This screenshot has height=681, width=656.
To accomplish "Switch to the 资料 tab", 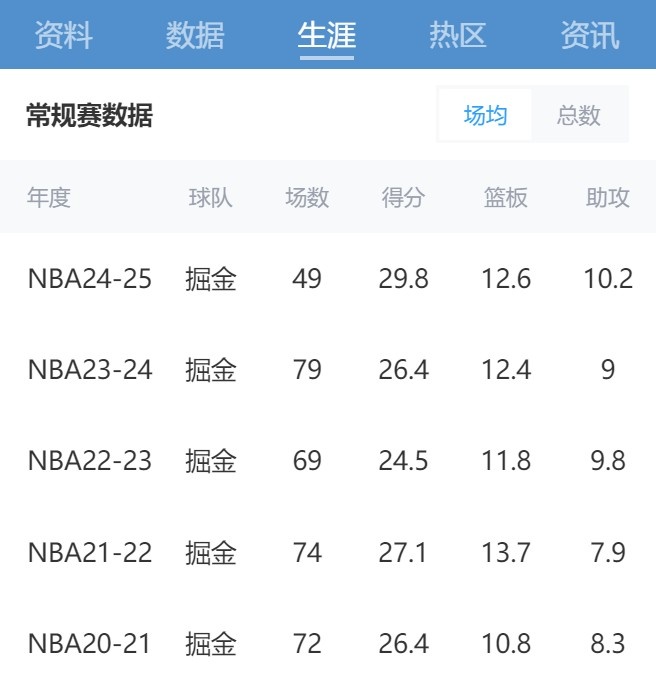I will (x=64, y=35).
